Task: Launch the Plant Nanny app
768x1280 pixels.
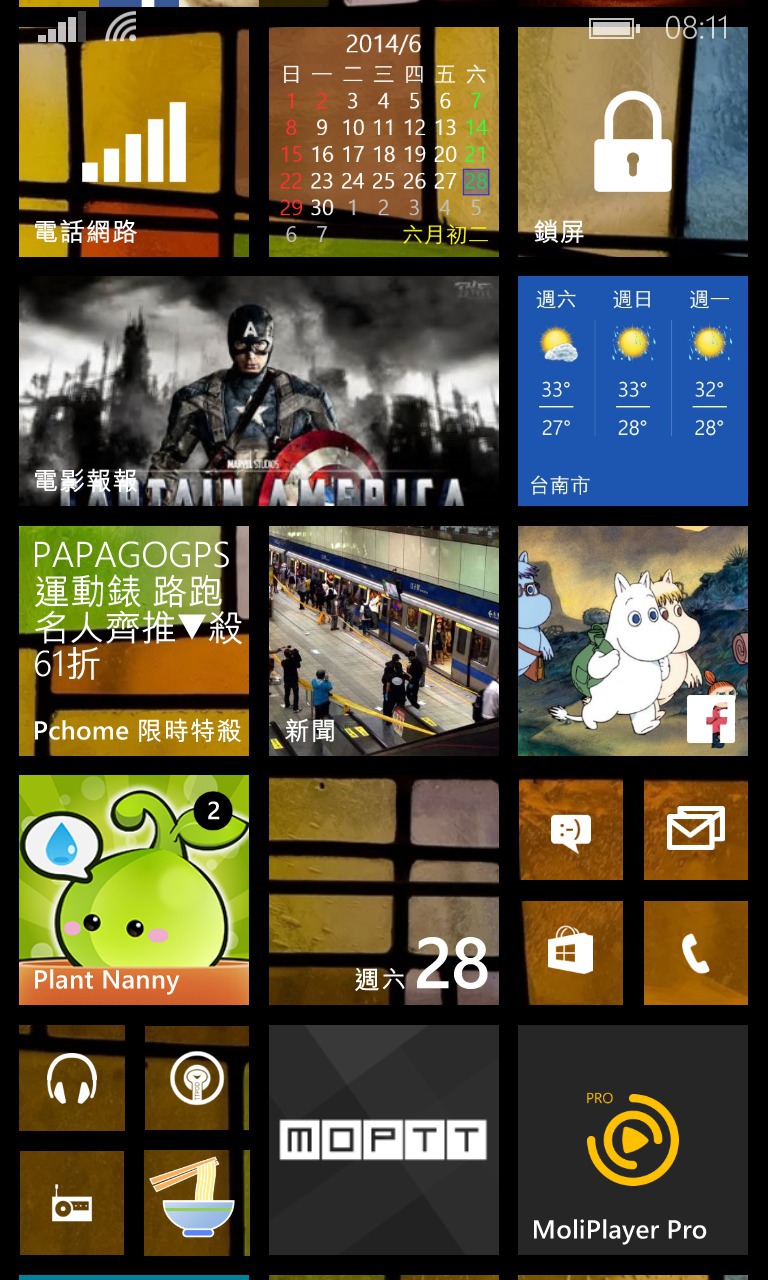Action: [x=134, y=890]
